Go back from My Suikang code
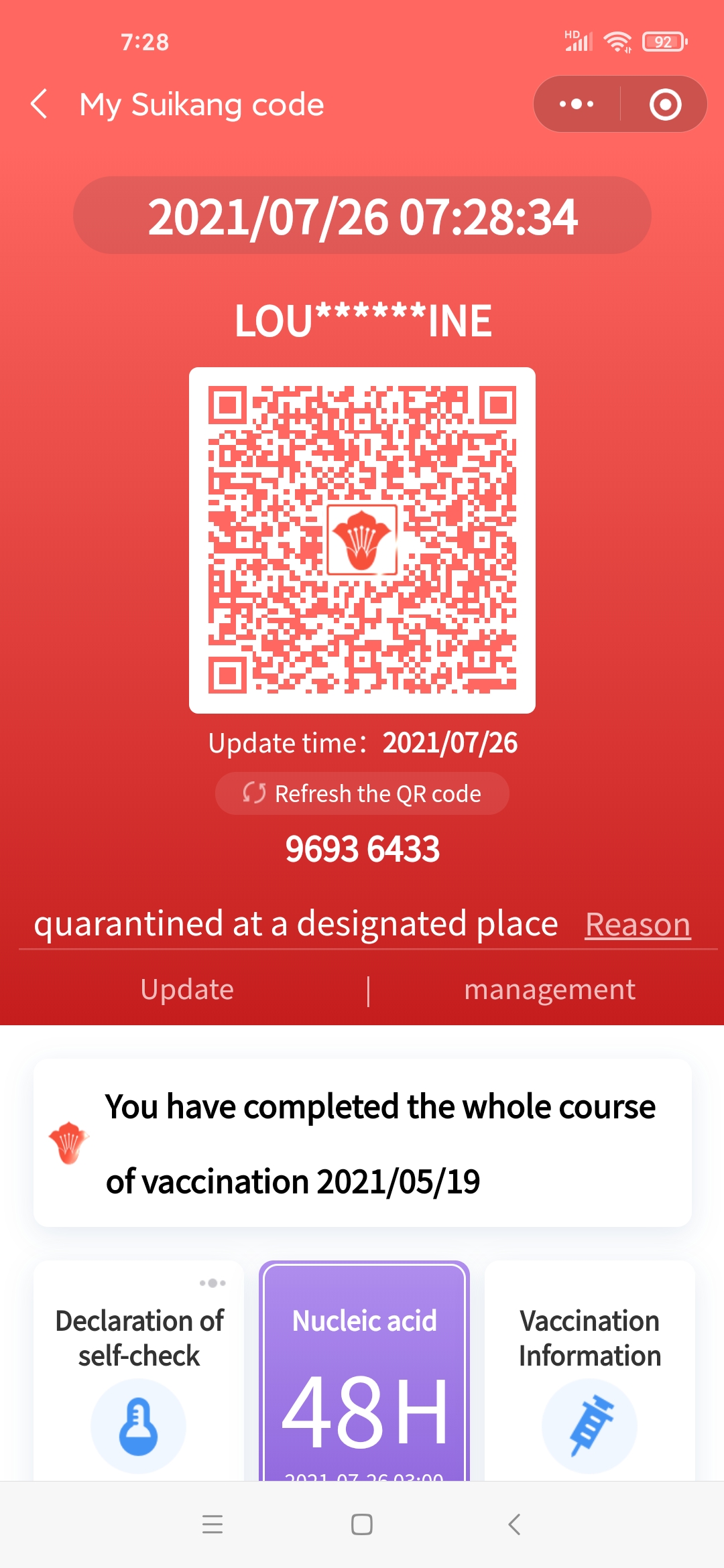 coord(40,105)
